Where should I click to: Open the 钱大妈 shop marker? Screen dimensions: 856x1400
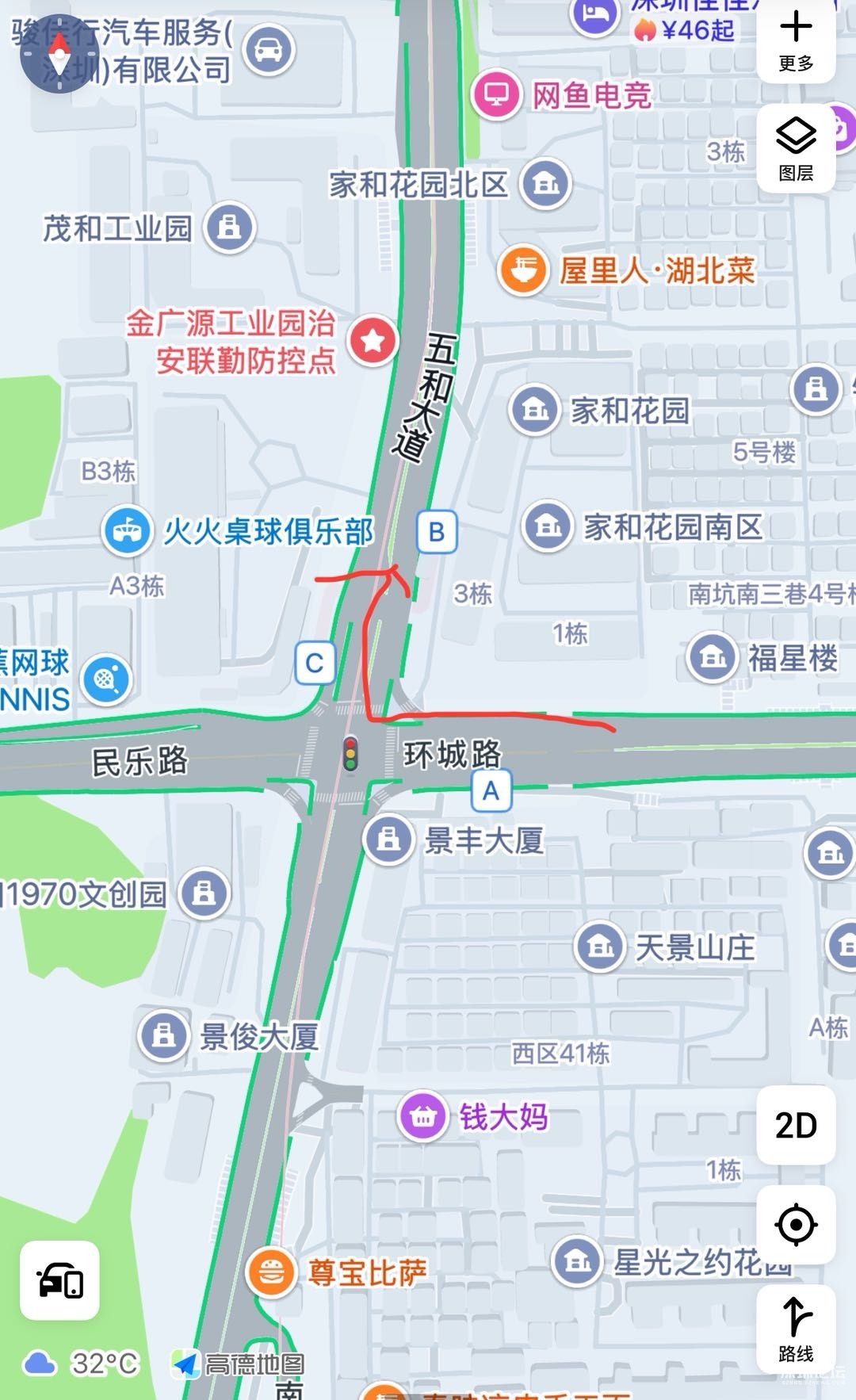coord(423,1117)
